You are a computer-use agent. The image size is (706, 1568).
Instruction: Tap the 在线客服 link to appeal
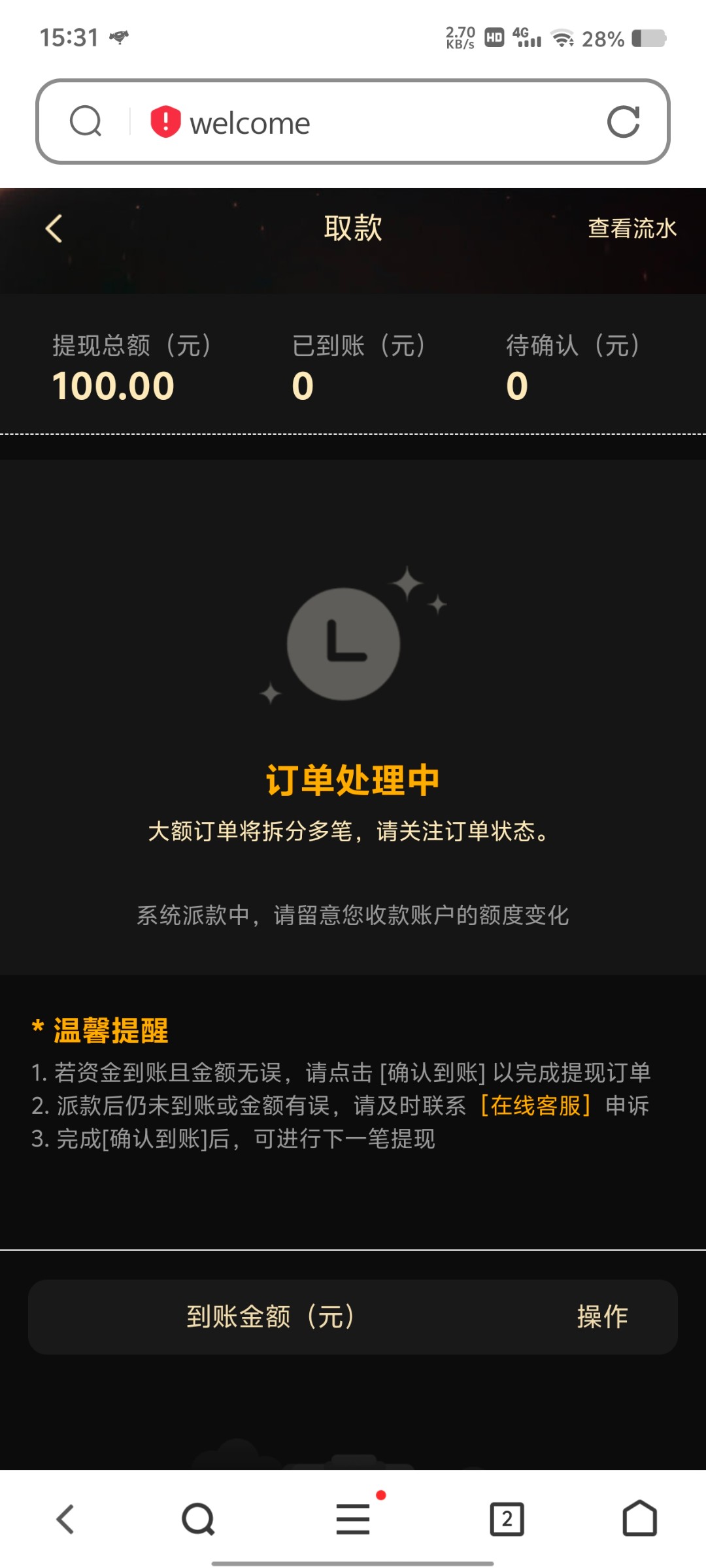pos(536,1105)
